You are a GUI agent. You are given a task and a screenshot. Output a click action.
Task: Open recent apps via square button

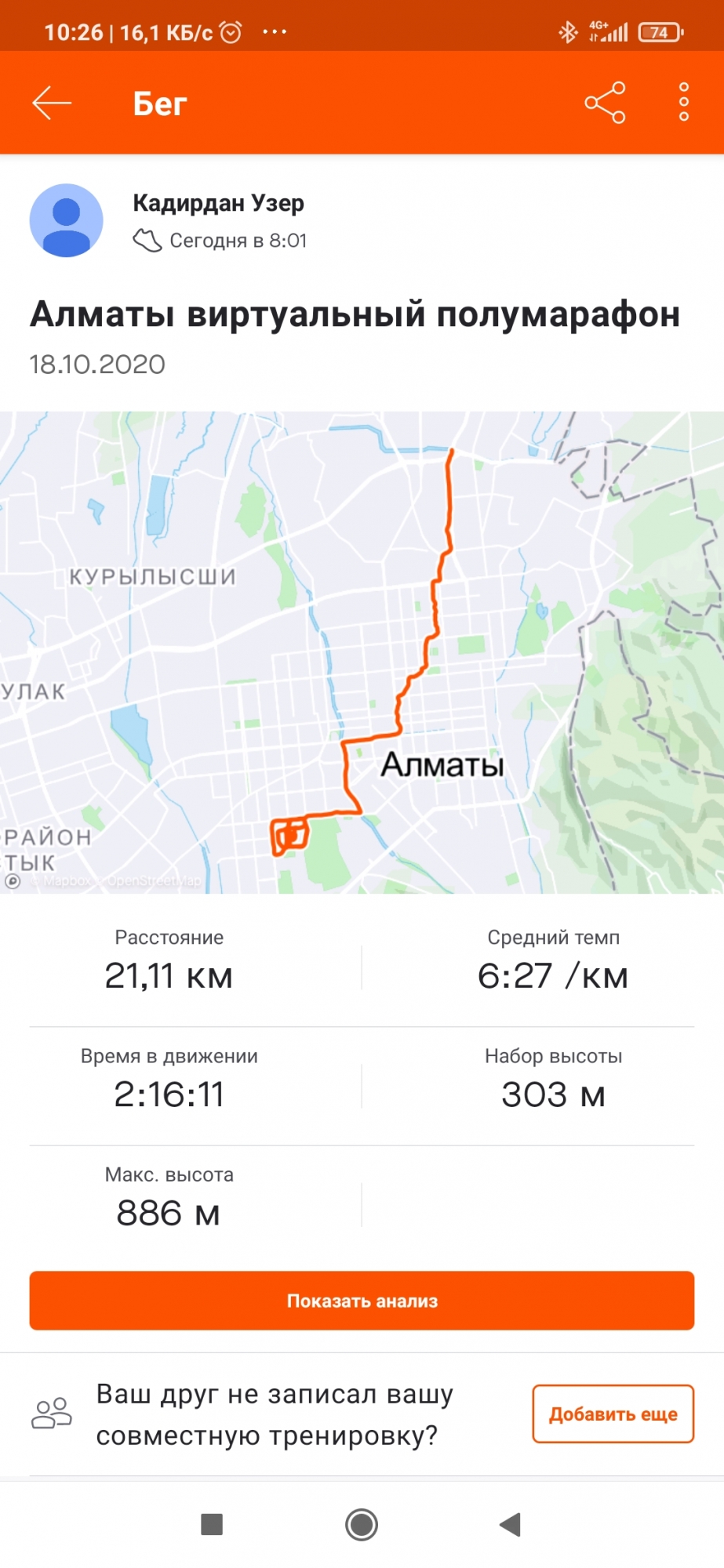(x=212, y=1525)
